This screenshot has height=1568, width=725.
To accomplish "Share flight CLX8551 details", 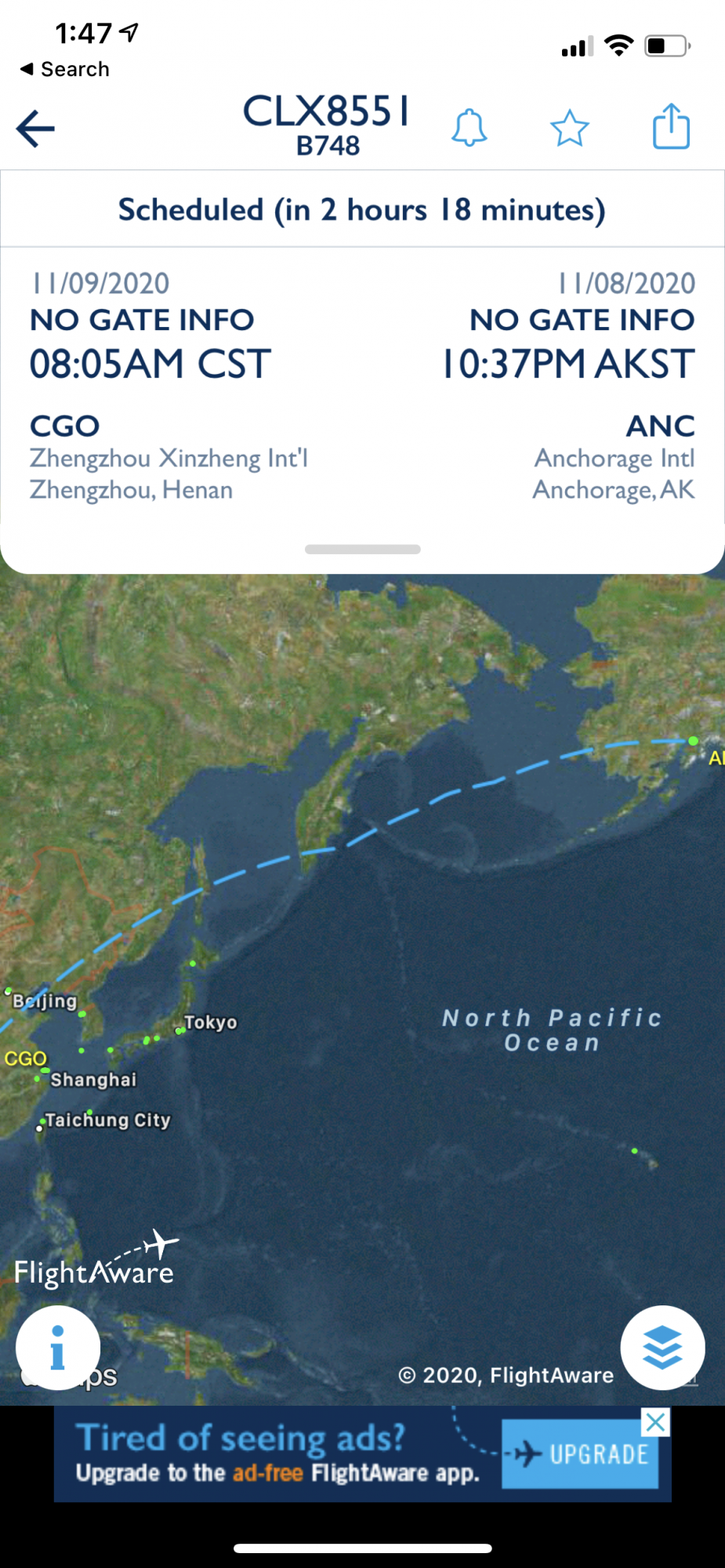I will [671, 126].
